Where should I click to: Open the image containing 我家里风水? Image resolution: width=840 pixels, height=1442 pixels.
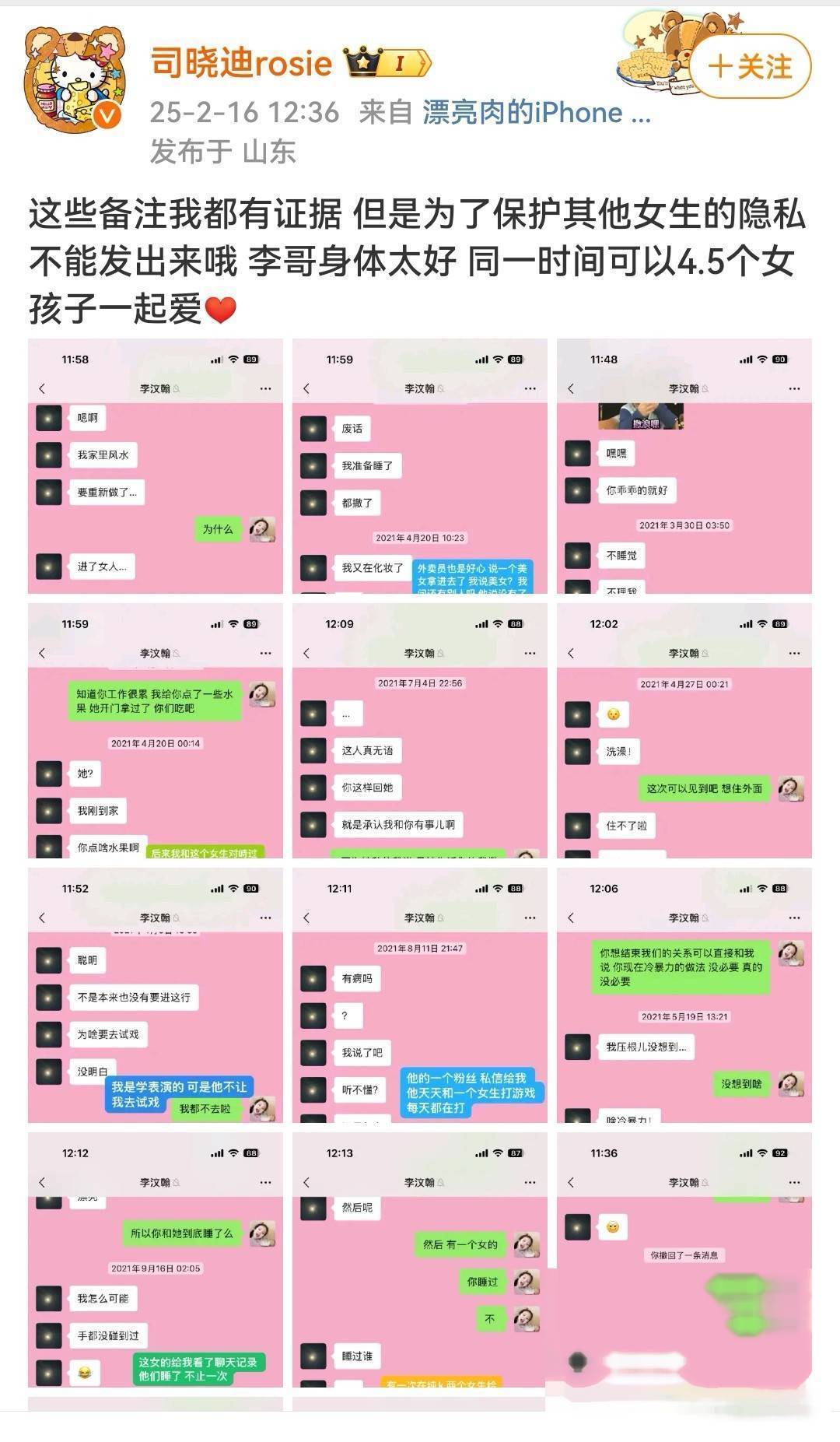click(x=156, y=467)
